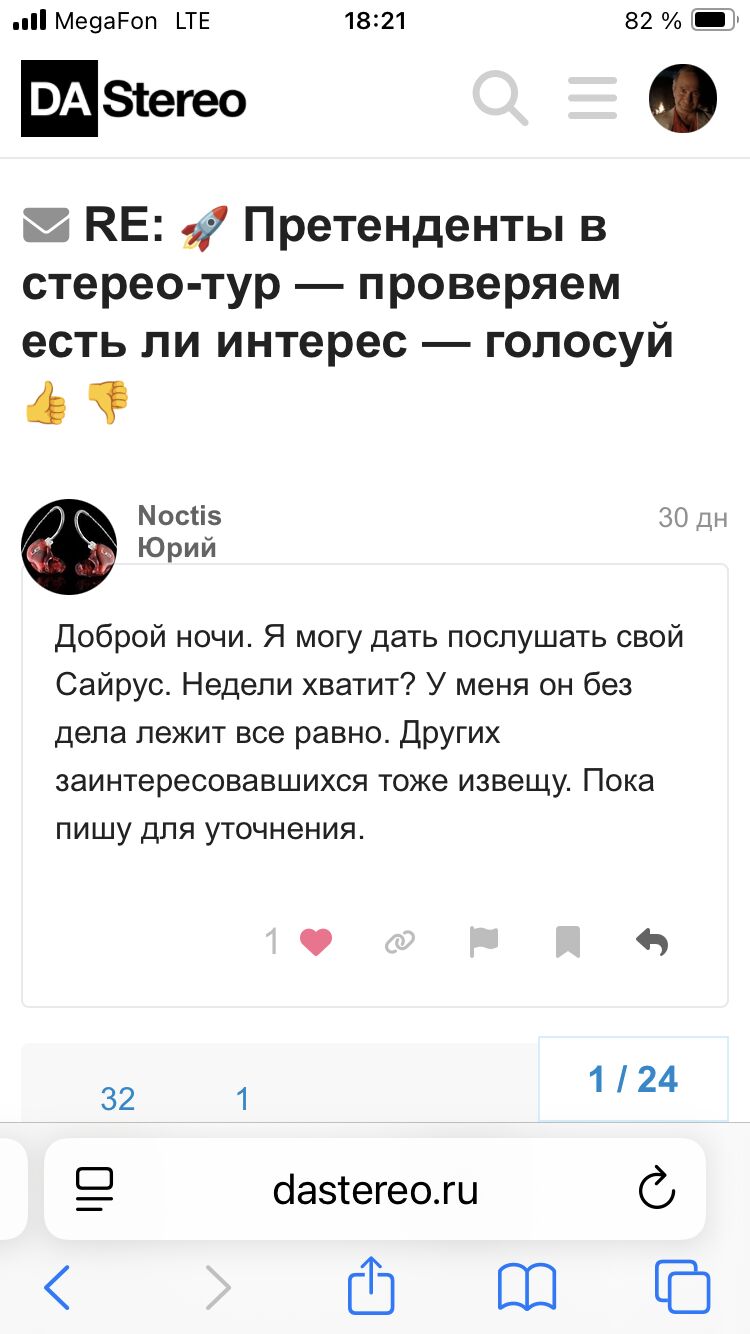Image resolution: width=750 pixels, height=1334 pixels.
Task: Tap the dastereo.ru address bar
Action: click(375, 1189)
